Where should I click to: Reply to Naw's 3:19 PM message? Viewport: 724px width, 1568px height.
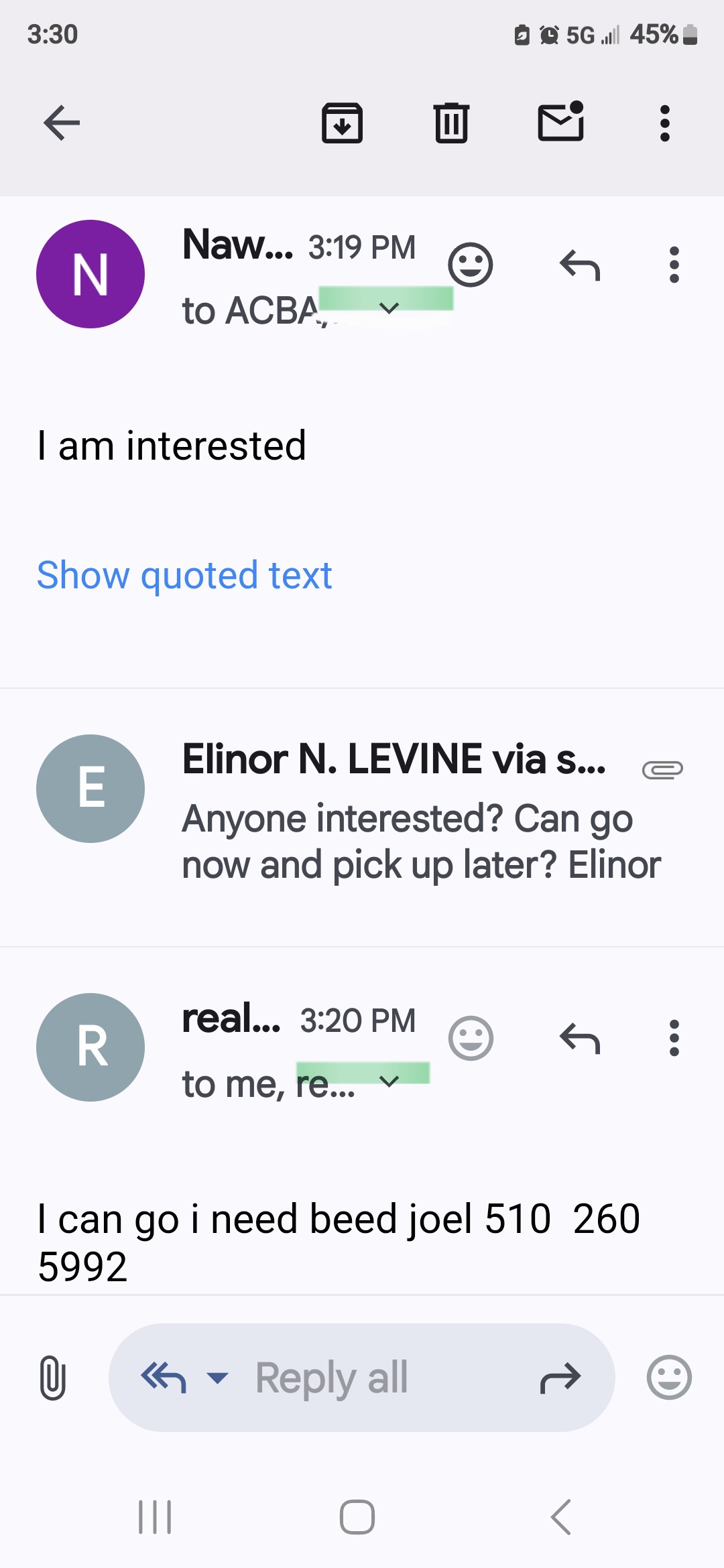(580, 265)
